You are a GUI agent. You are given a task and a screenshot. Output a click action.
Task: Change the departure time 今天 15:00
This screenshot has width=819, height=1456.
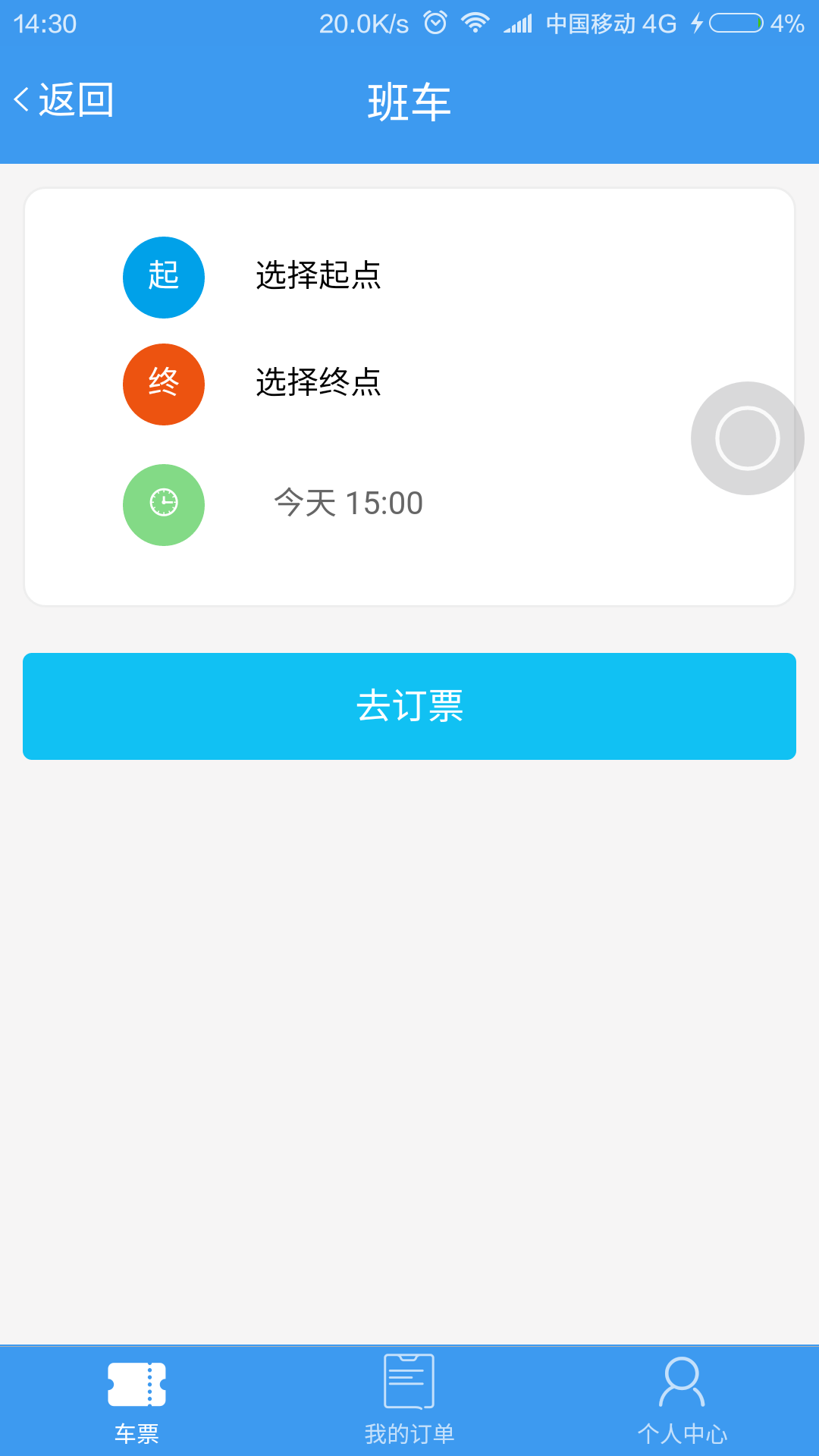point(348,504)
